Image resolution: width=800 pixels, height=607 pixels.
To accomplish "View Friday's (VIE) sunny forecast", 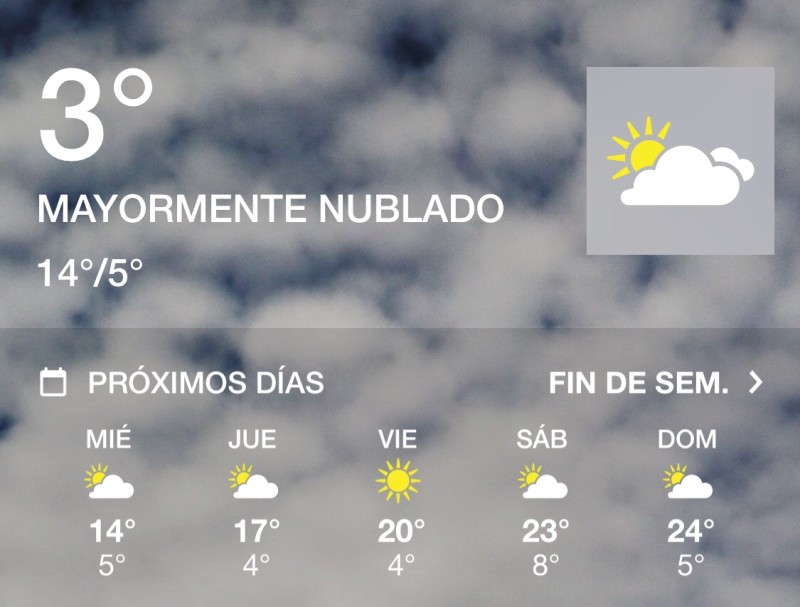I will pyautogui.click(x=399, y=503).
